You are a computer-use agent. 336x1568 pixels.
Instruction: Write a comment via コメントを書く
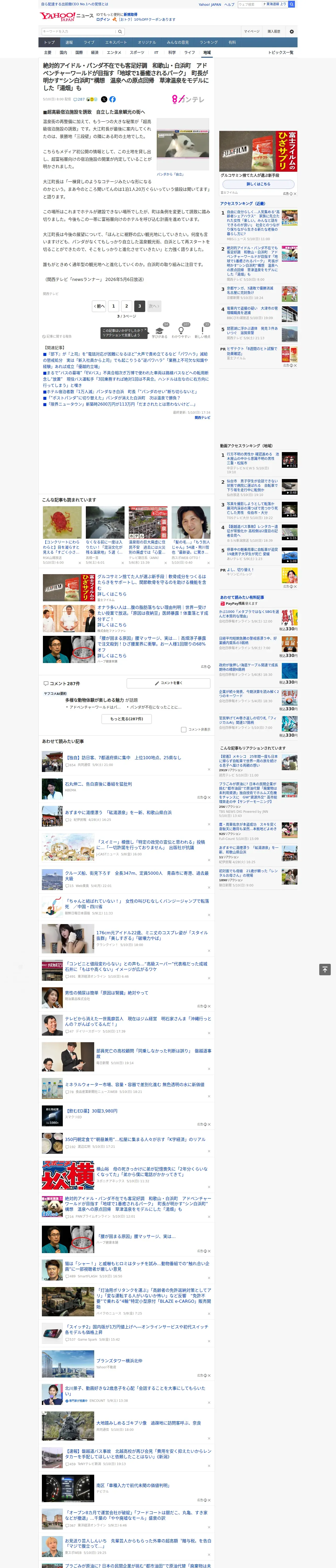tap(169, 683)
